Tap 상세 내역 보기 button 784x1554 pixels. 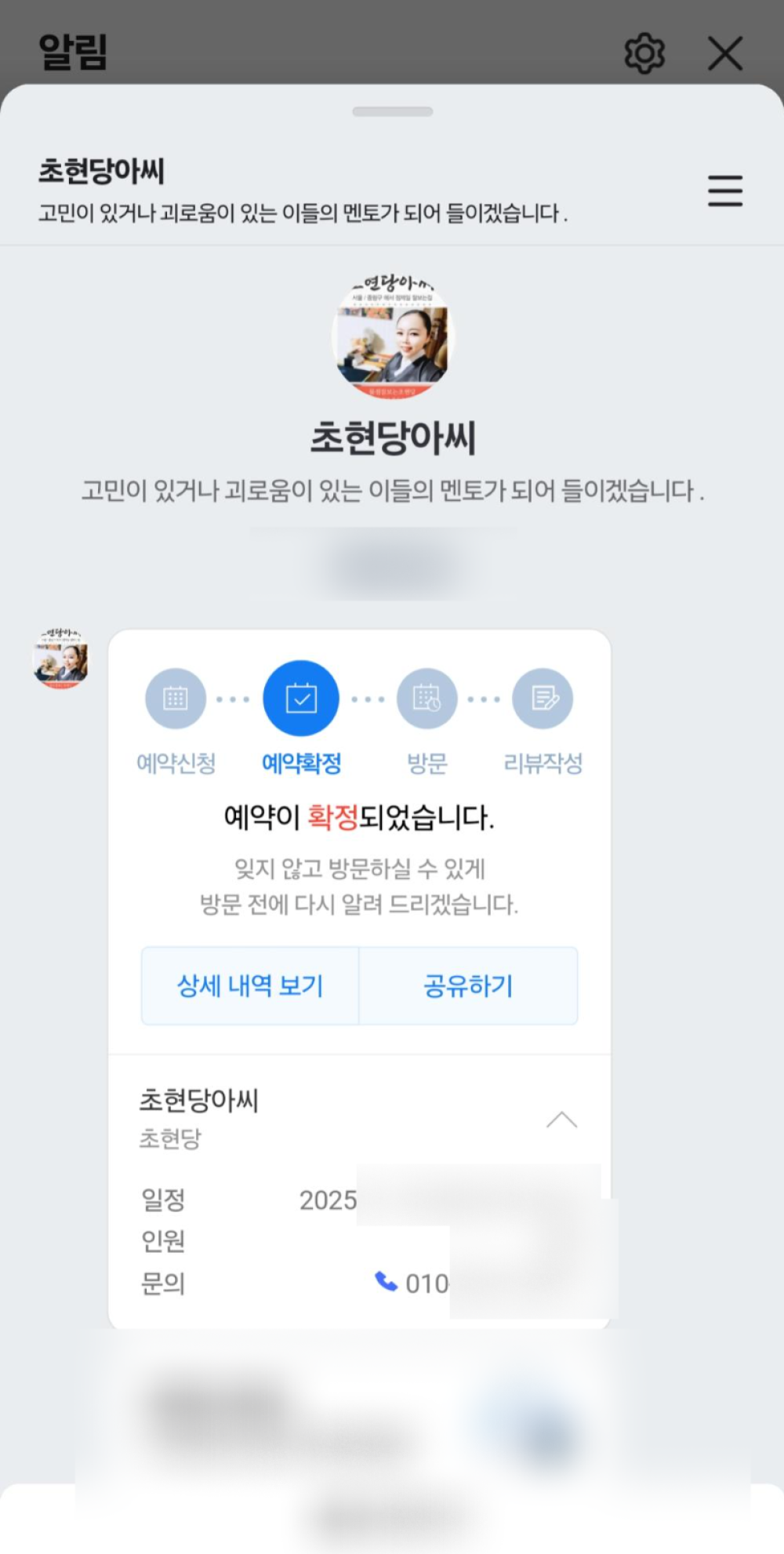coord(250,986)
